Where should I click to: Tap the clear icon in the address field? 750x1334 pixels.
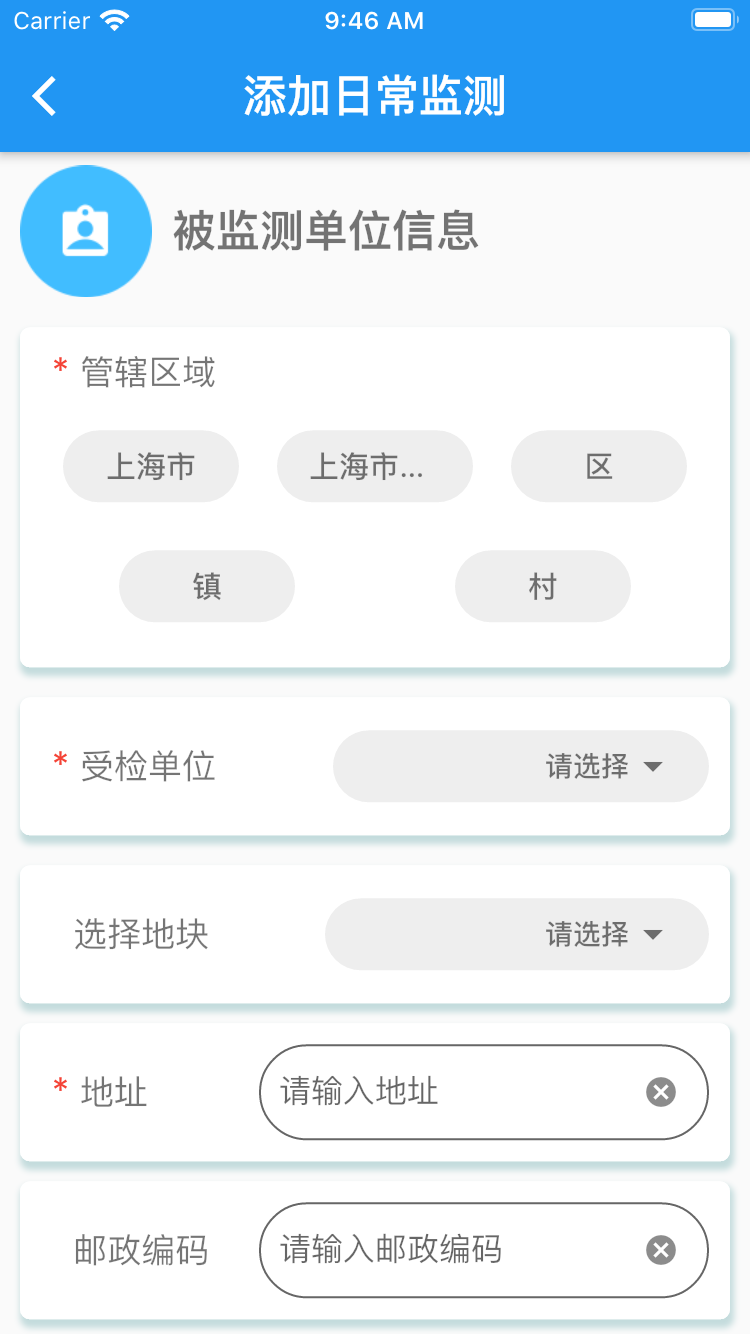coord(661,1092)
